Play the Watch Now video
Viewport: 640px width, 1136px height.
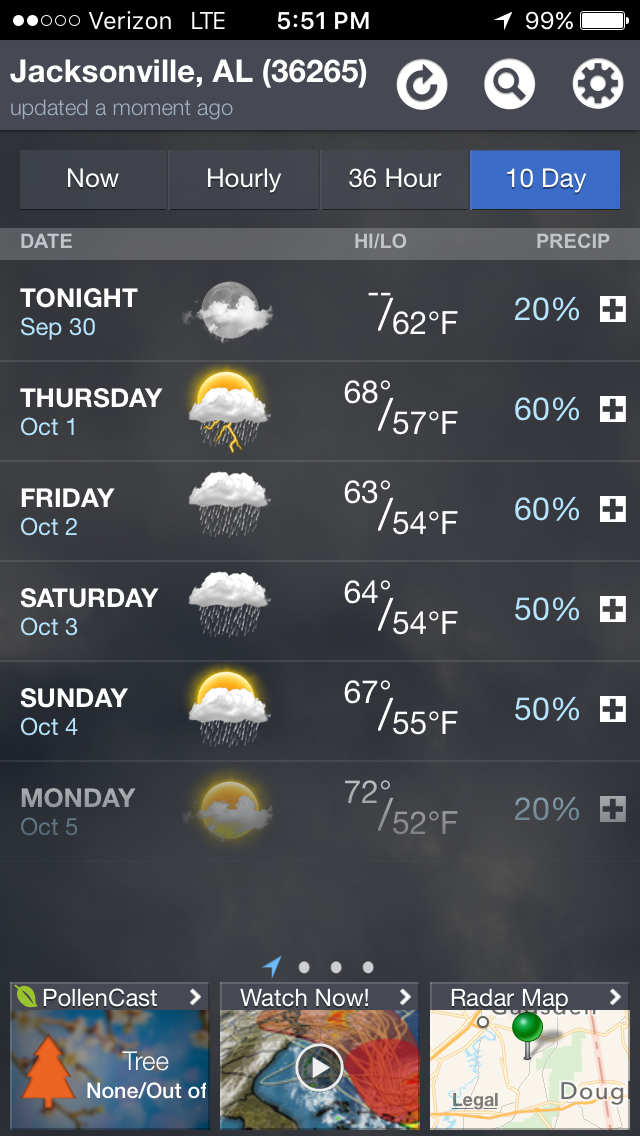click(320, 1067)
